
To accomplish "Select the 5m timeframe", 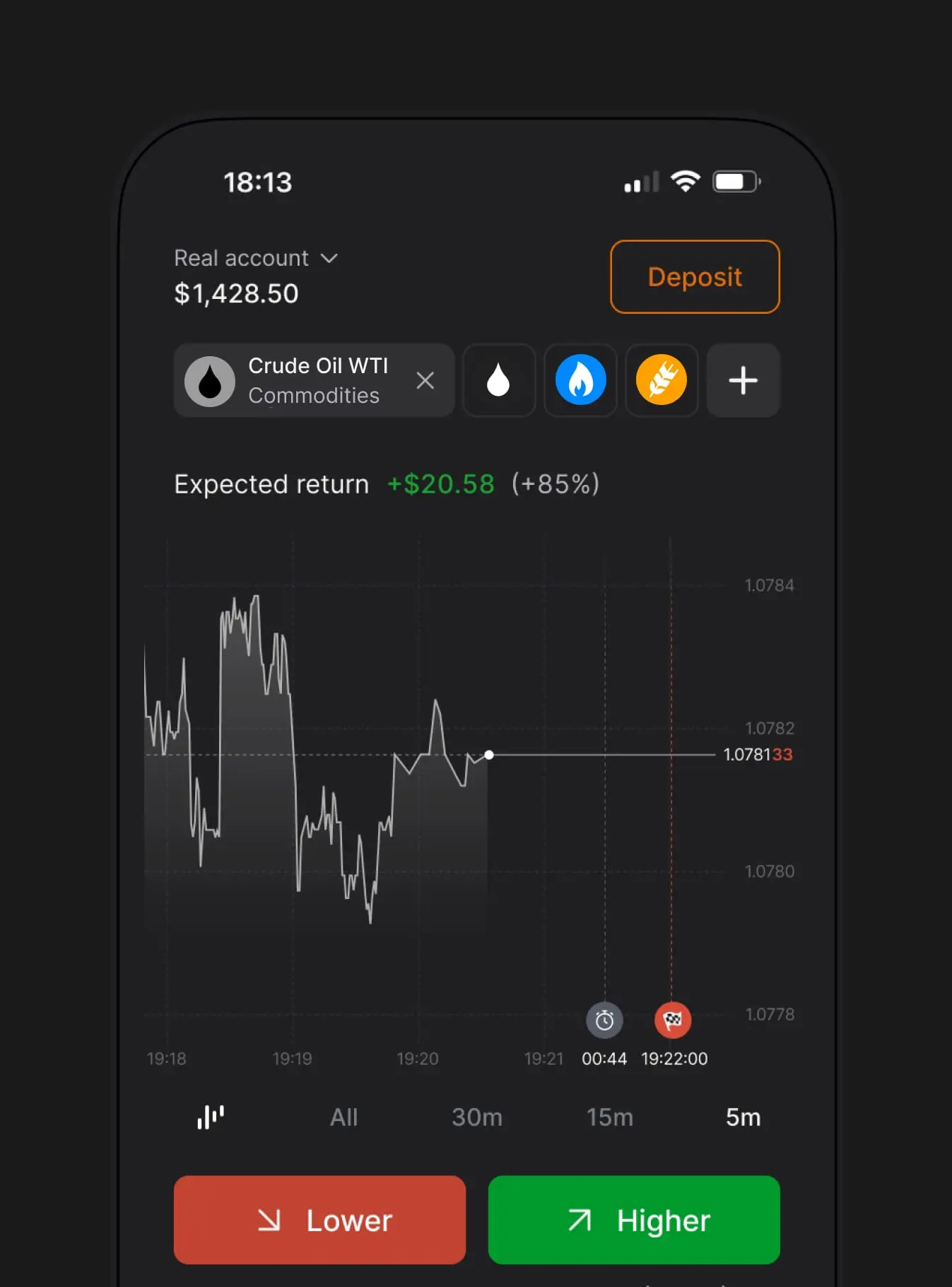I will coord(743,1117).
